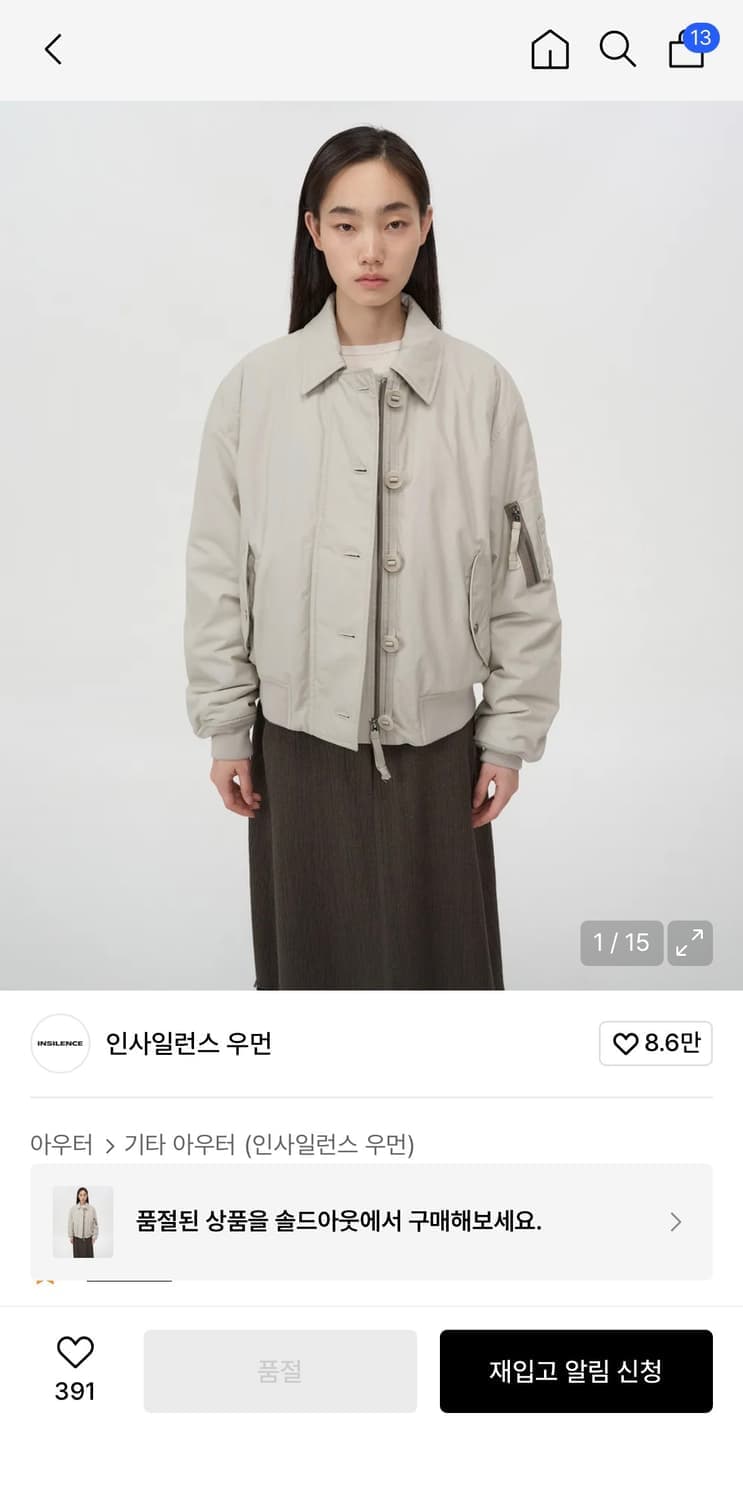Request restock notification via 재입고 알림 신청
This screenshot has height=1500, width=743.
tap(575, 1371)
